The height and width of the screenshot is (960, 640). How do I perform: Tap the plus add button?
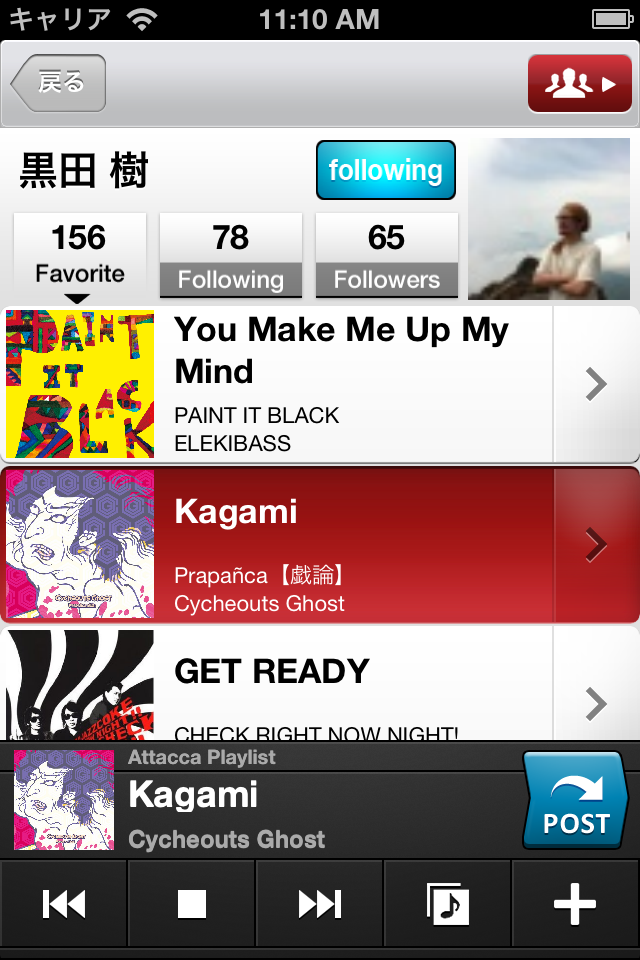[x=576, y=904]
